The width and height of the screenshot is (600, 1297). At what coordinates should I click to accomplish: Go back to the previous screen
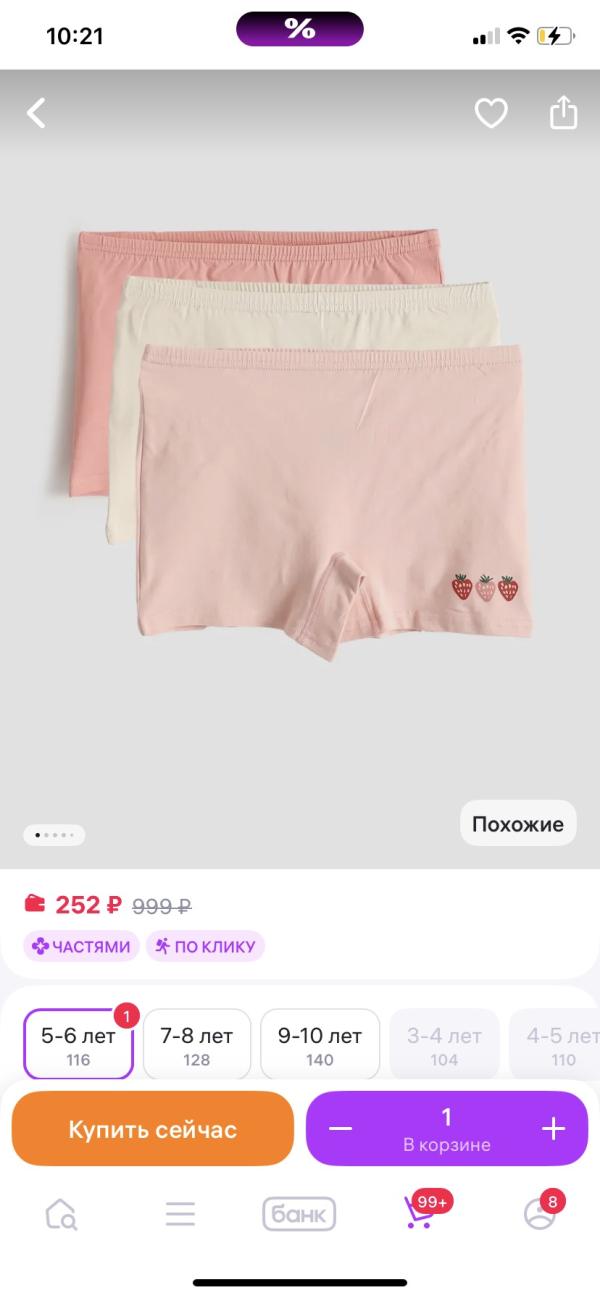[36, 113]
